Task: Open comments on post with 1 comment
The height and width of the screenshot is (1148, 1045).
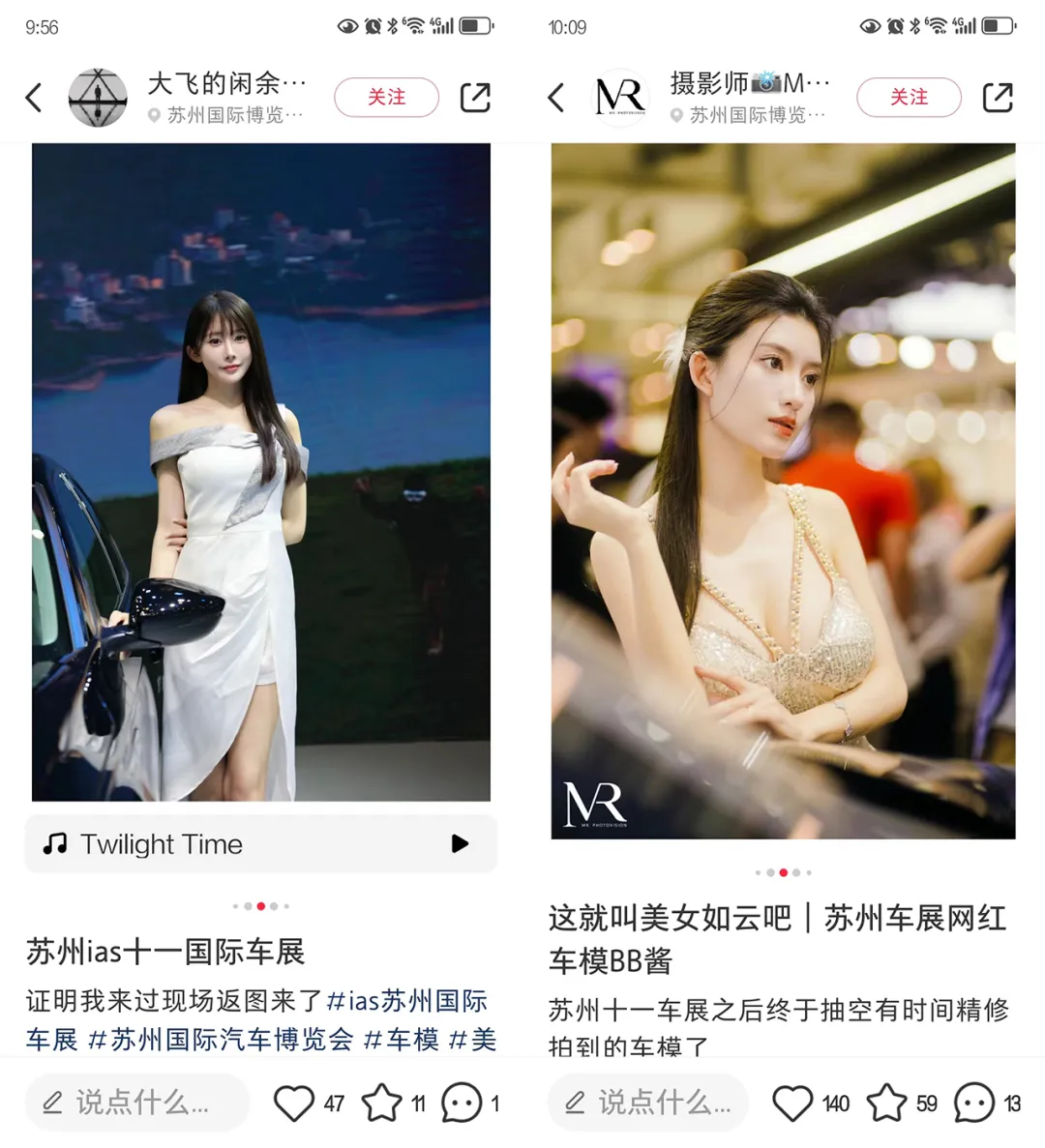Action: [x=462, y=1103]
